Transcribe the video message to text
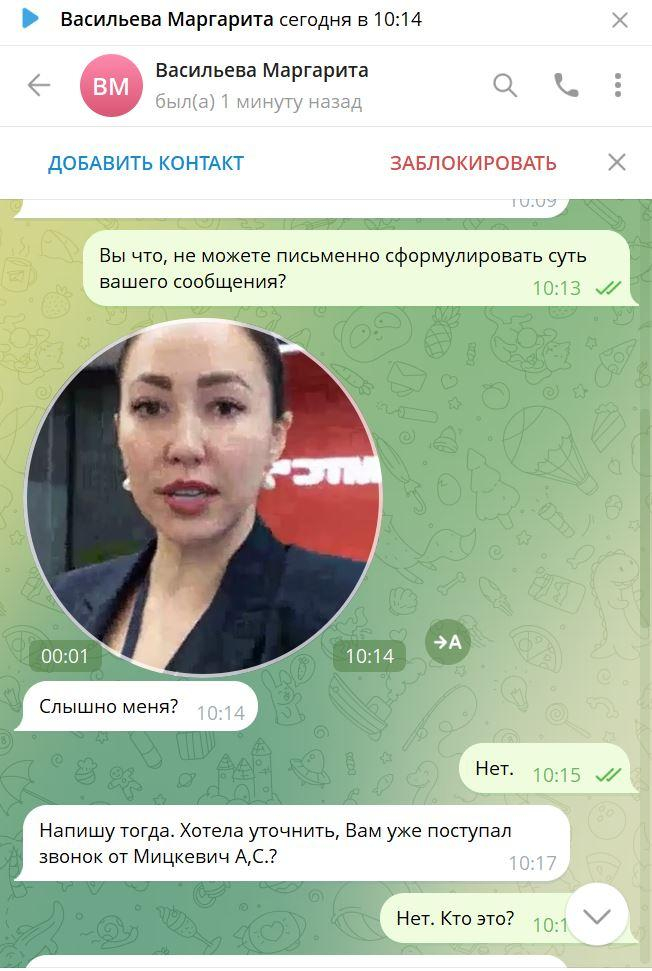The height and width of the screenshot is (971, 652). point(448,642)
